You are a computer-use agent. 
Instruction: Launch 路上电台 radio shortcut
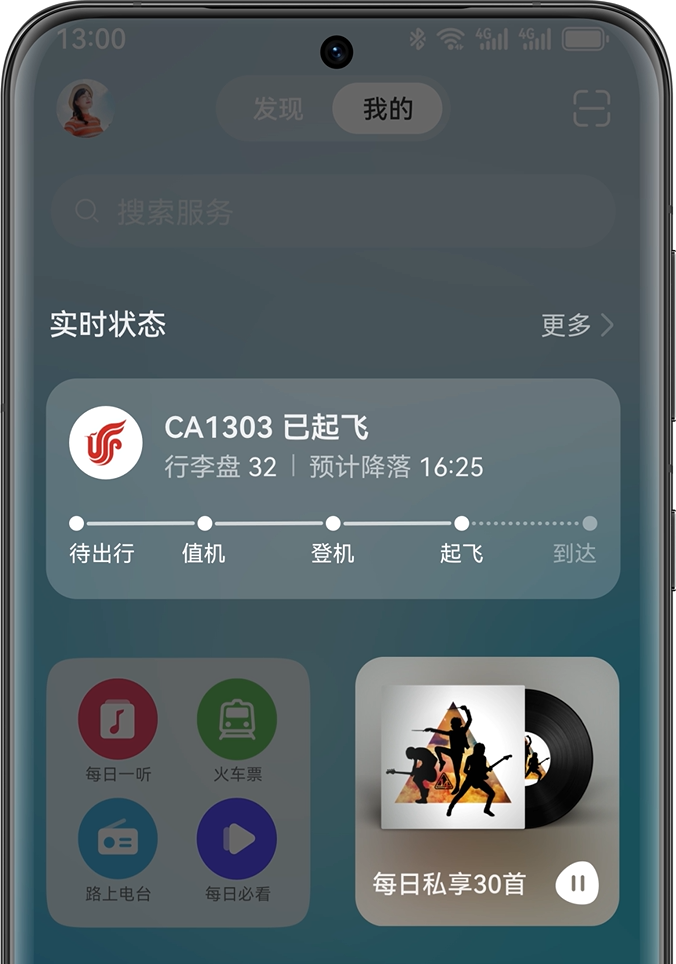pos(118,838)
